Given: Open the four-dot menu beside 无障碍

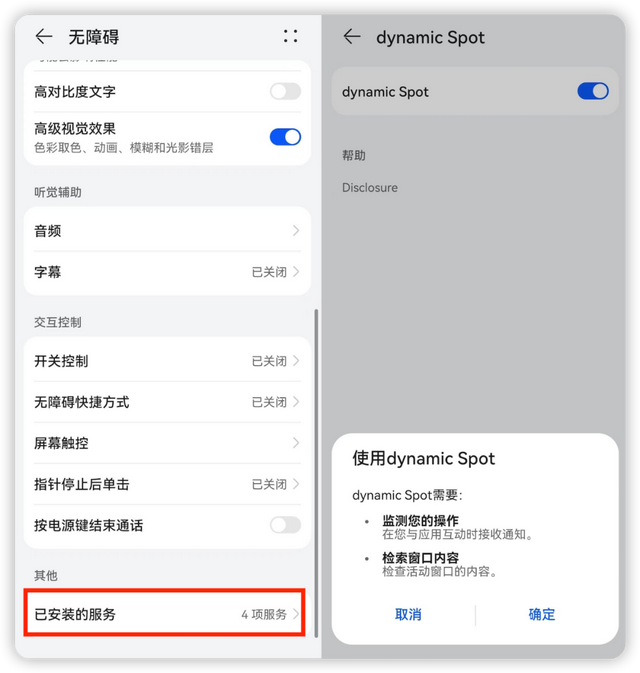Looking at the screenshot, I should click(x=290, y=37).
